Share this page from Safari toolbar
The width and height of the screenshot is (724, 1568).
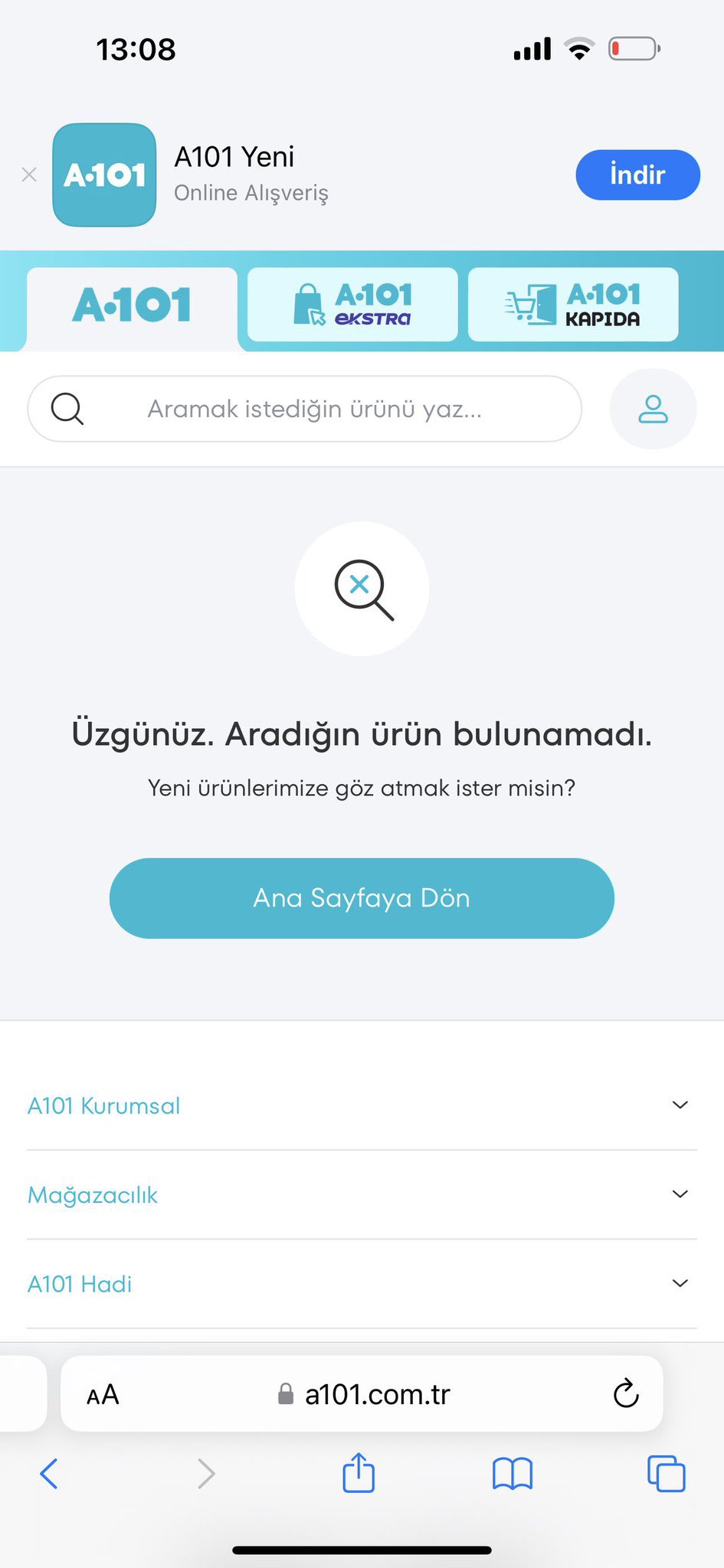(x=359, y=1474)
